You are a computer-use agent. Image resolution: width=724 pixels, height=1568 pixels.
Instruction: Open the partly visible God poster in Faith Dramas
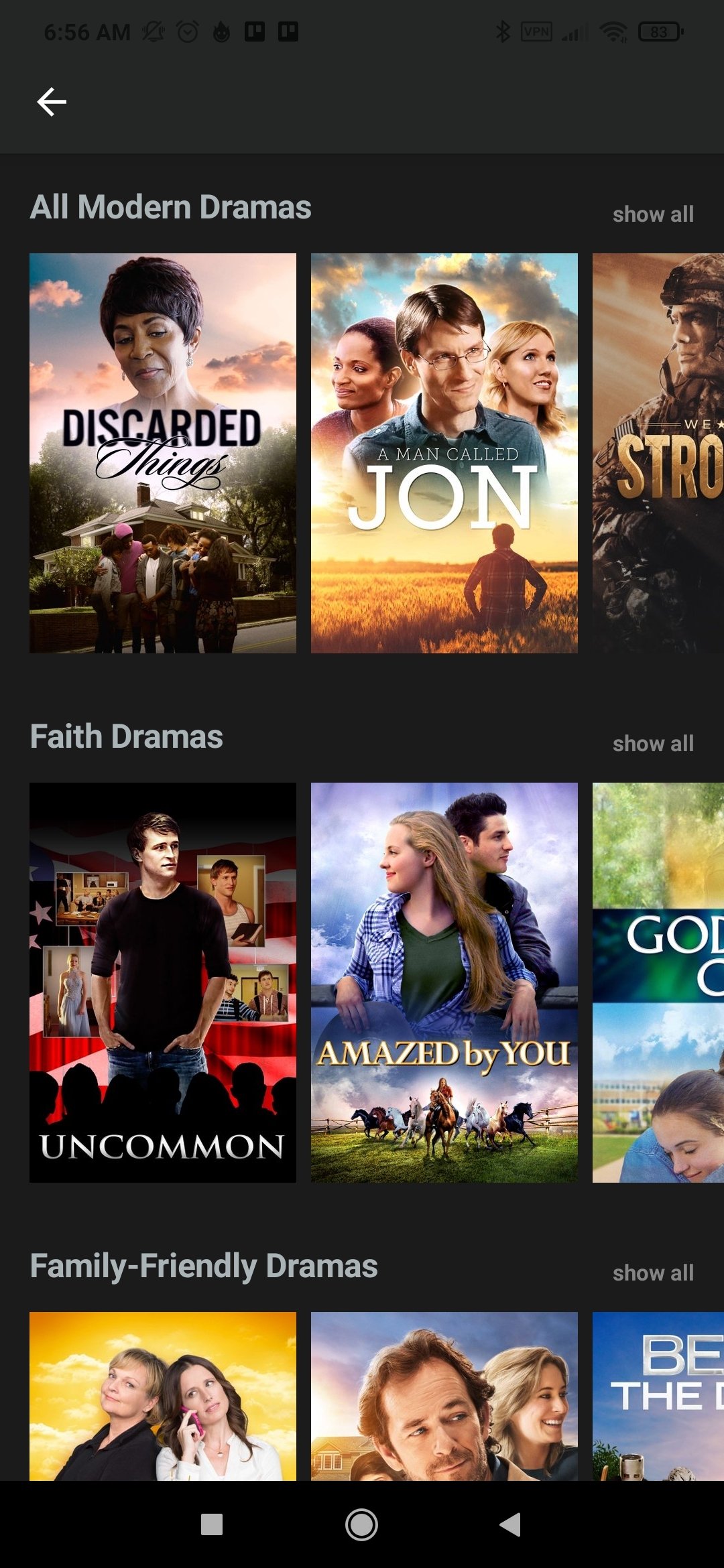tap(658, 982)
